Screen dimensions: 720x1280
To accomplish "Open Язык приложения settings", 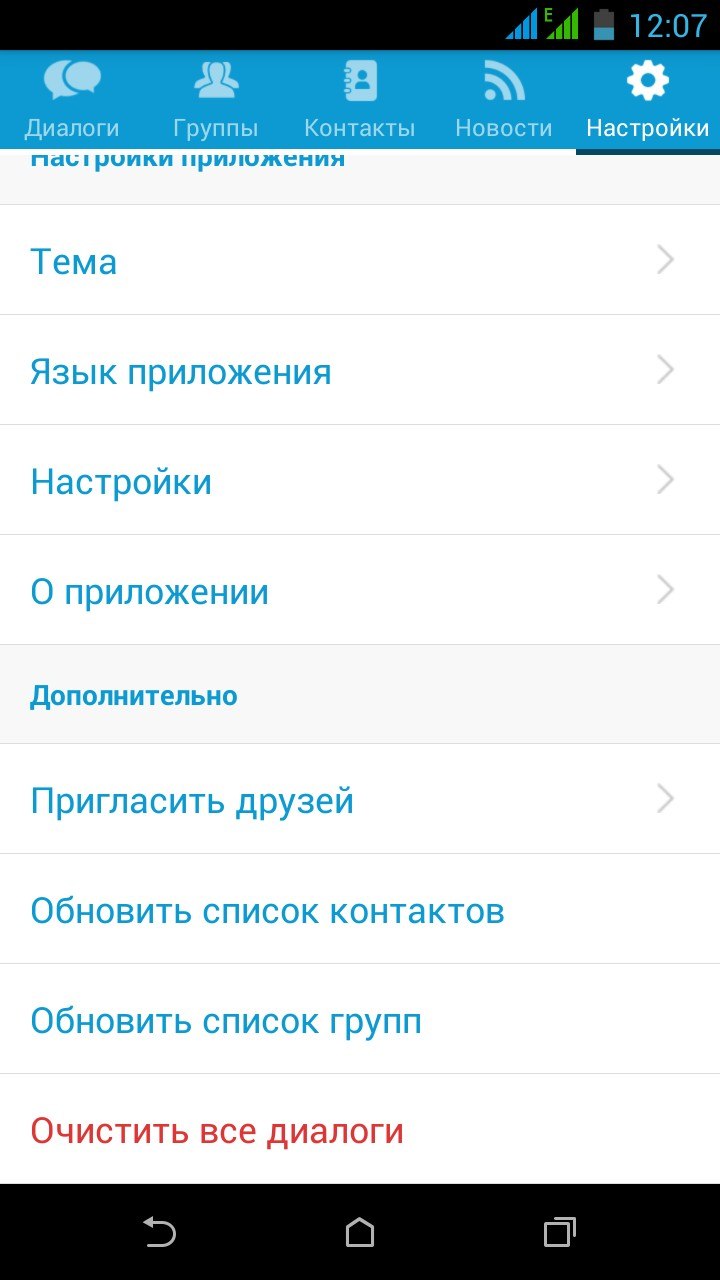I will [x=360, y=371].
